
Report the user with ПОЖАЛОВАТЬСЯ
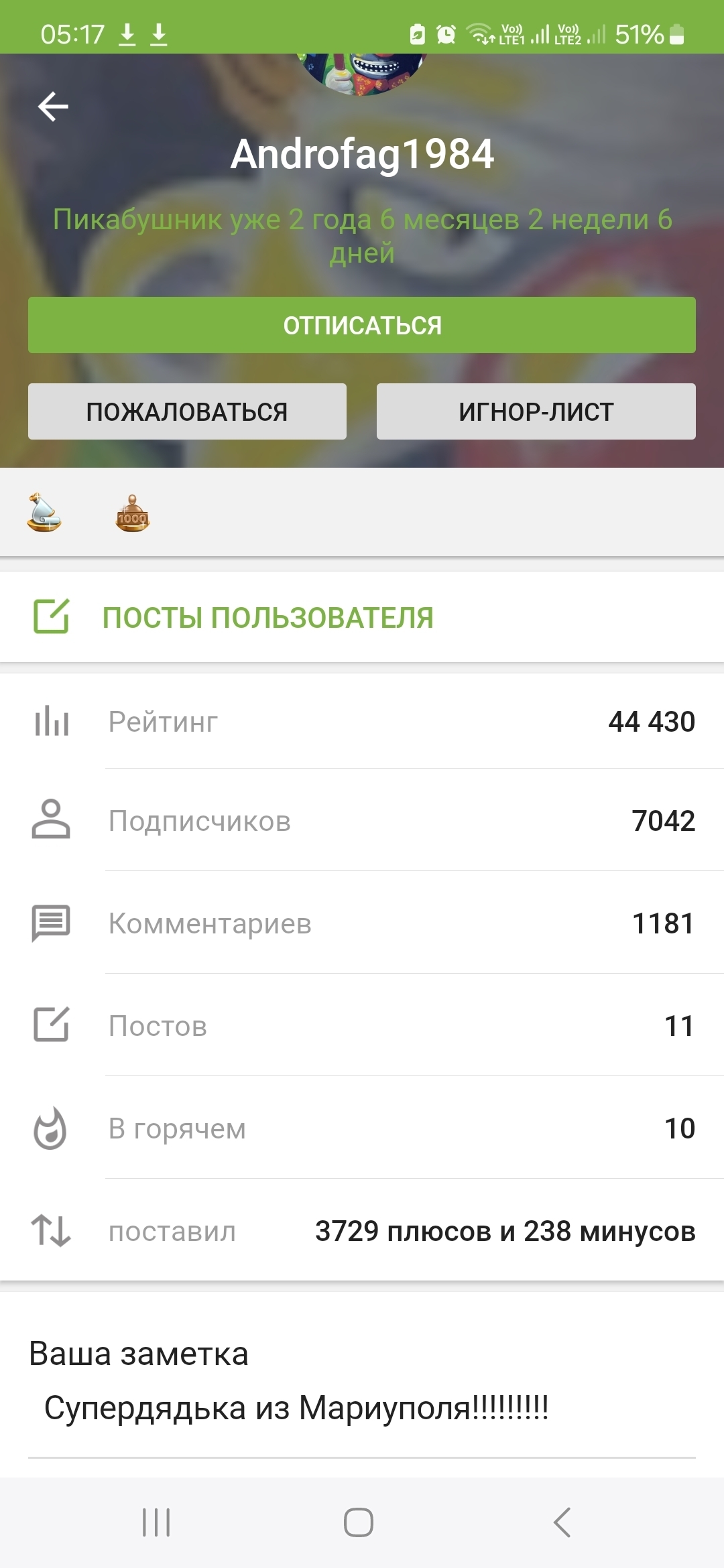coord(187,411)
